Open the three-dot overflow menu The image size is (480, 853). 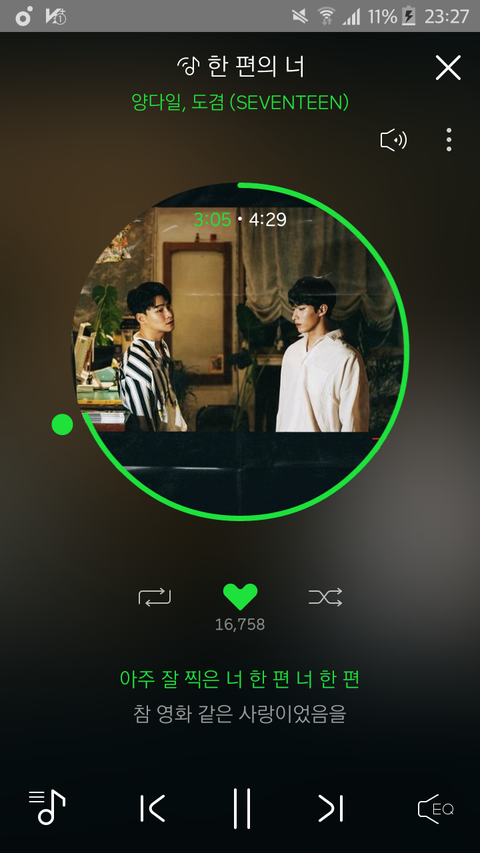(x=448, y=140)
